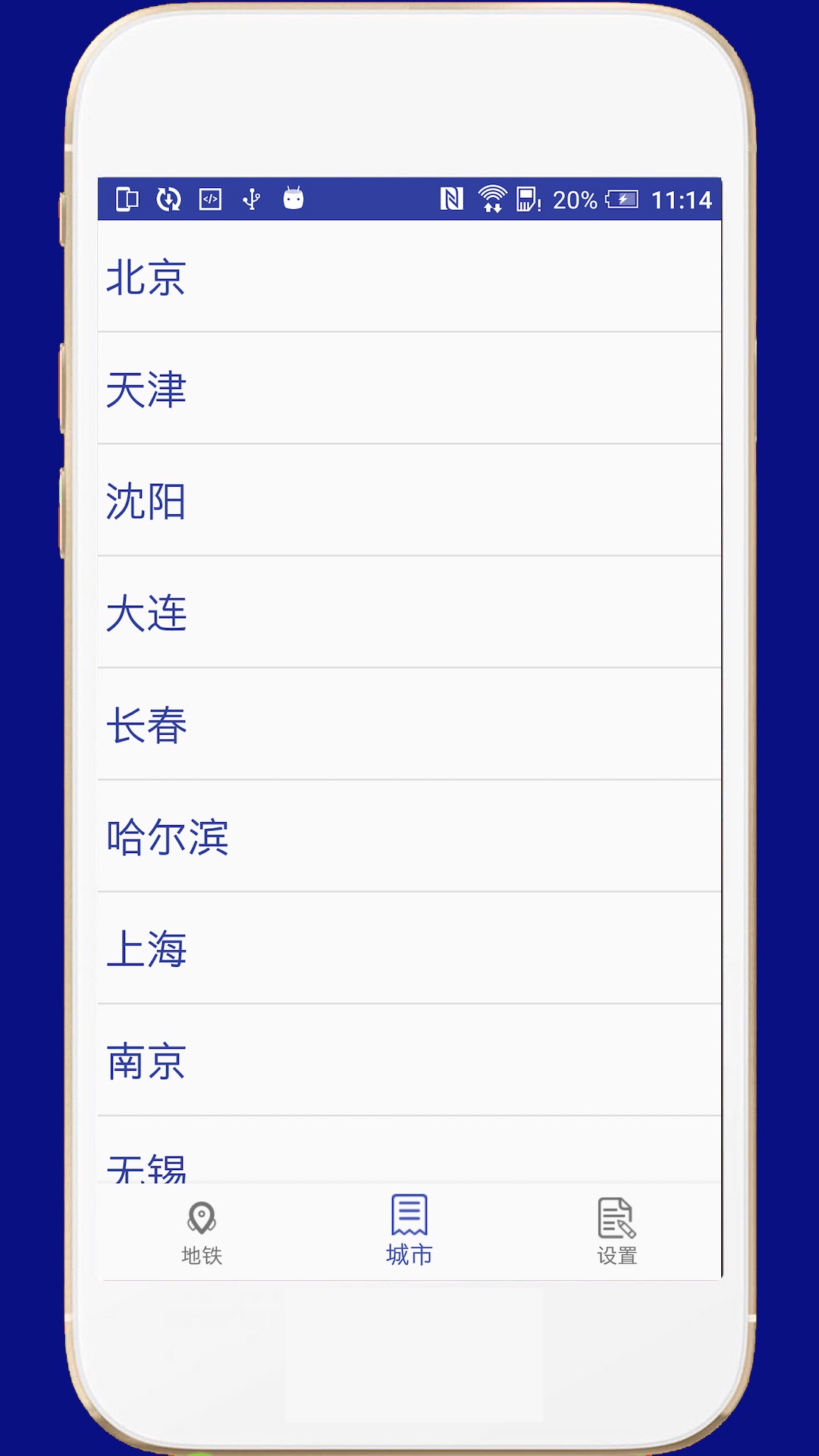
Task: Tap the SIM card icon in status bar
Action: pos(527,199)
